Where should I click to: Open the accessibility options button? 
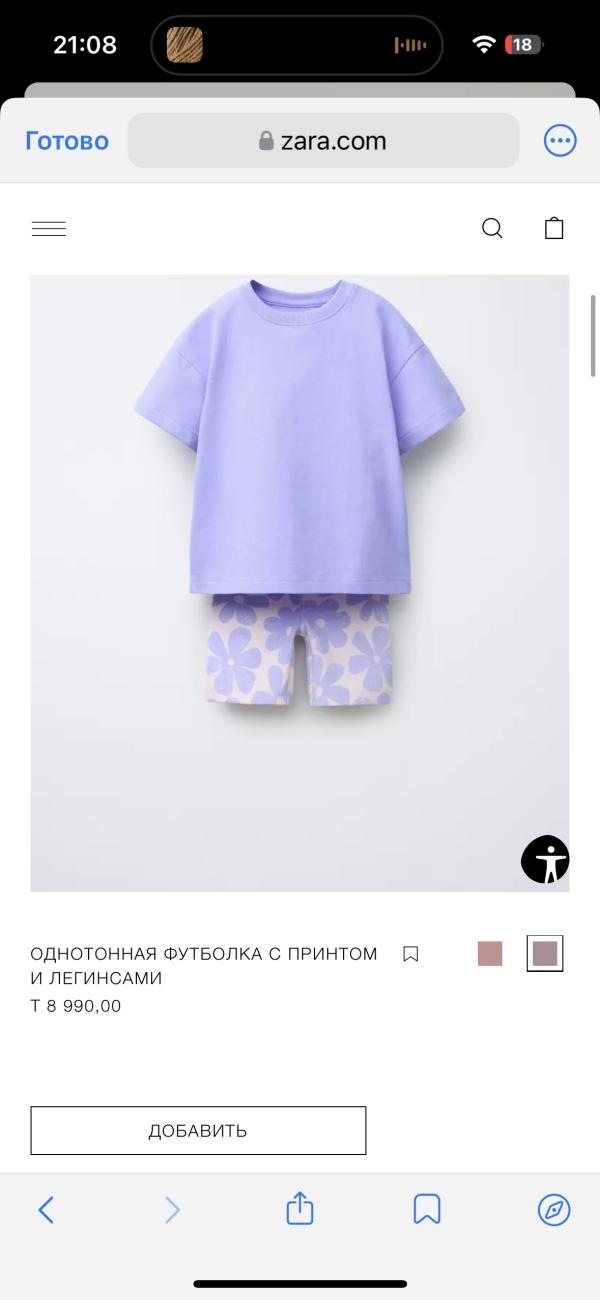[545, 859]
